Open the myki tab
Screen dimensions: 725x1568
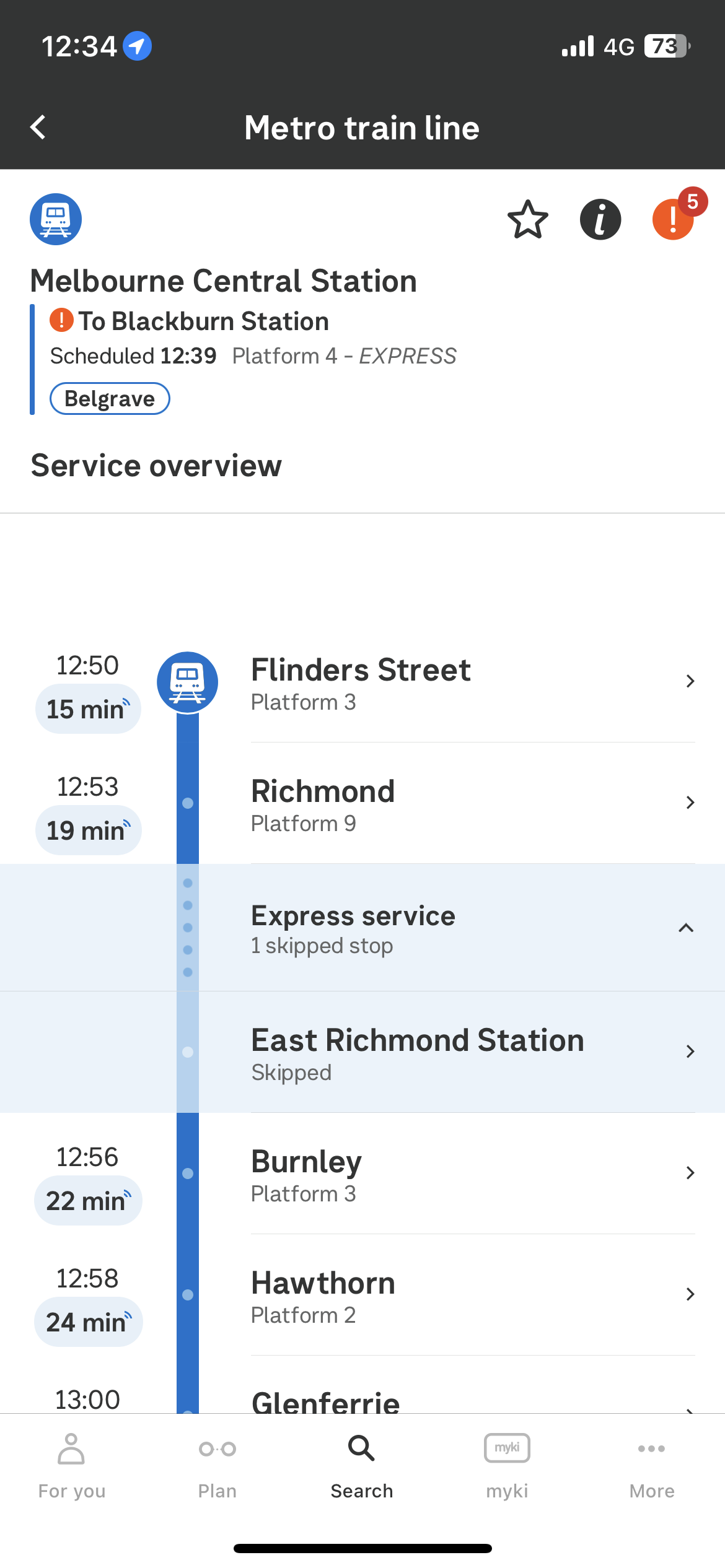pyautogui.click(x=507, y=1466)
